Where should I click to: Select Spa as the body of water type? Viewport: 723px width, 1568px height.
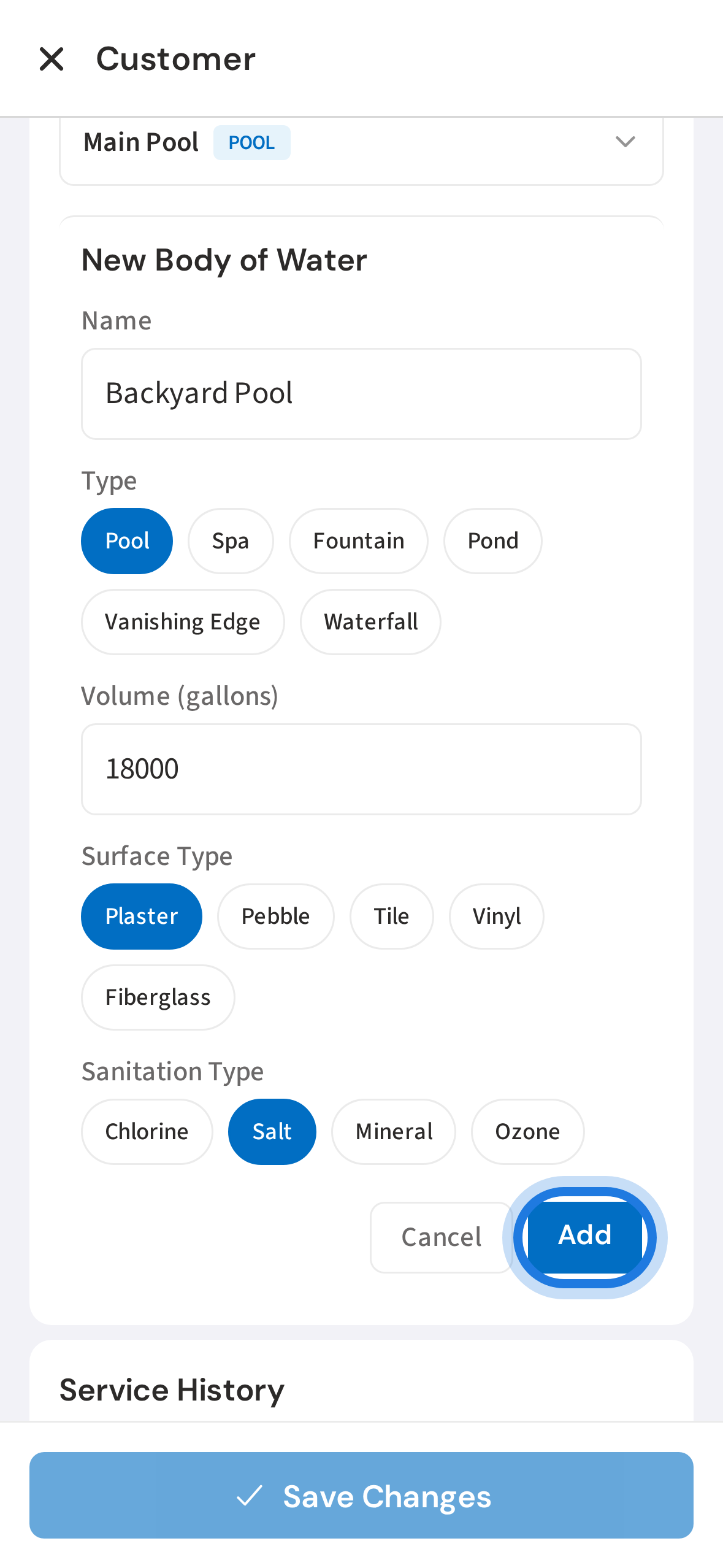[231, 540]
